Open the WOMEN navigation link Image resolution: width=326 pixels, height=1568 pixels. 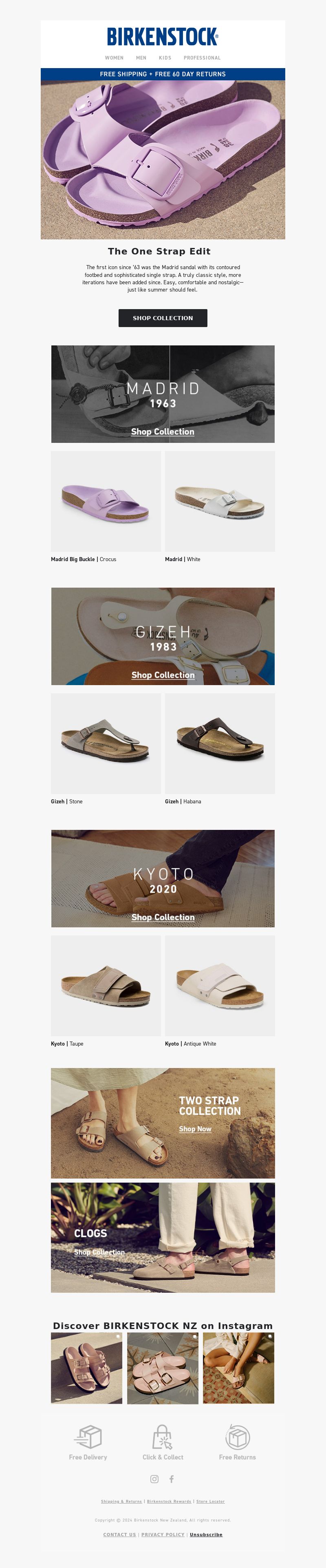[x=114, y=58]
